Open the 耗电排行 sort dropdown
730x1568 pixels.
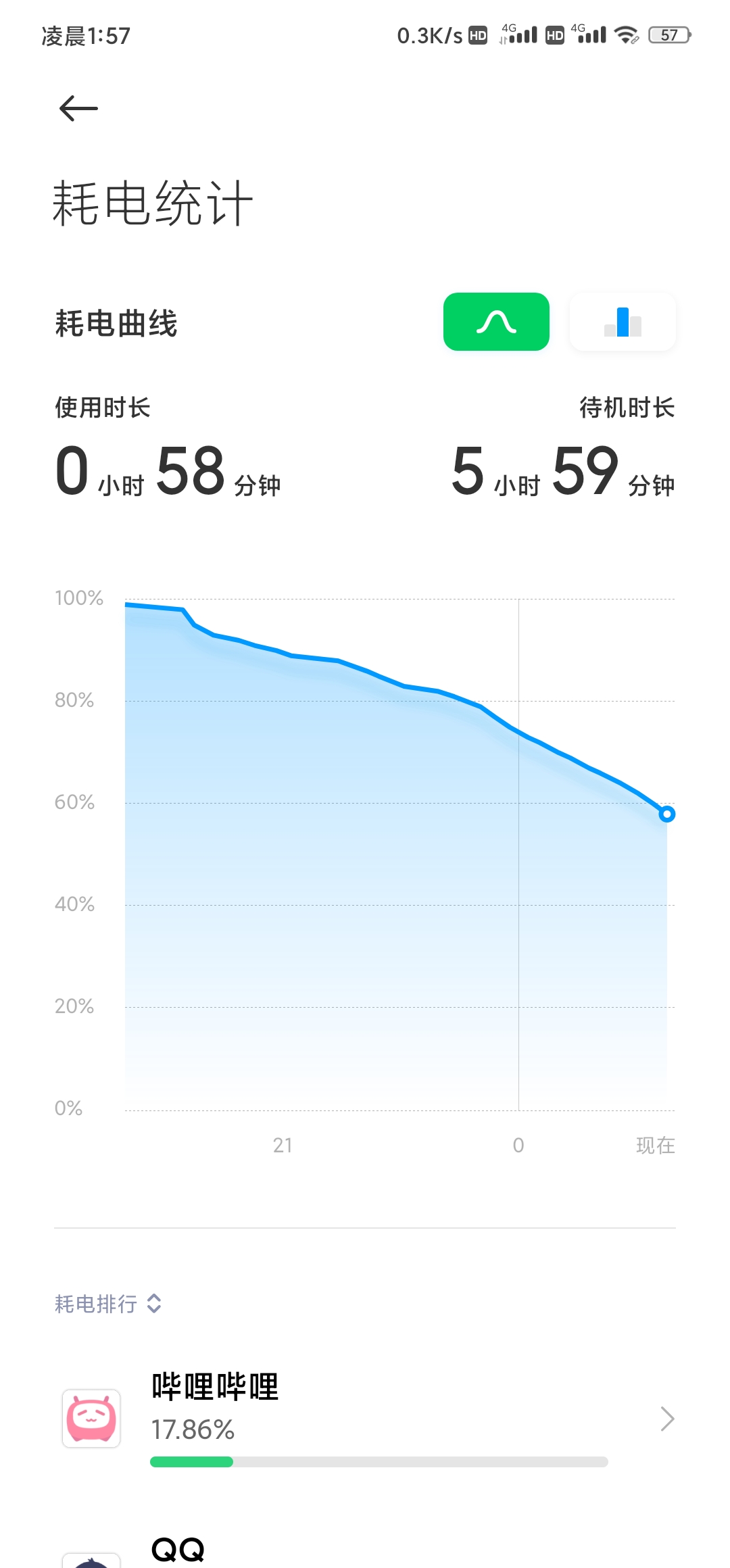coord(108,1303)
